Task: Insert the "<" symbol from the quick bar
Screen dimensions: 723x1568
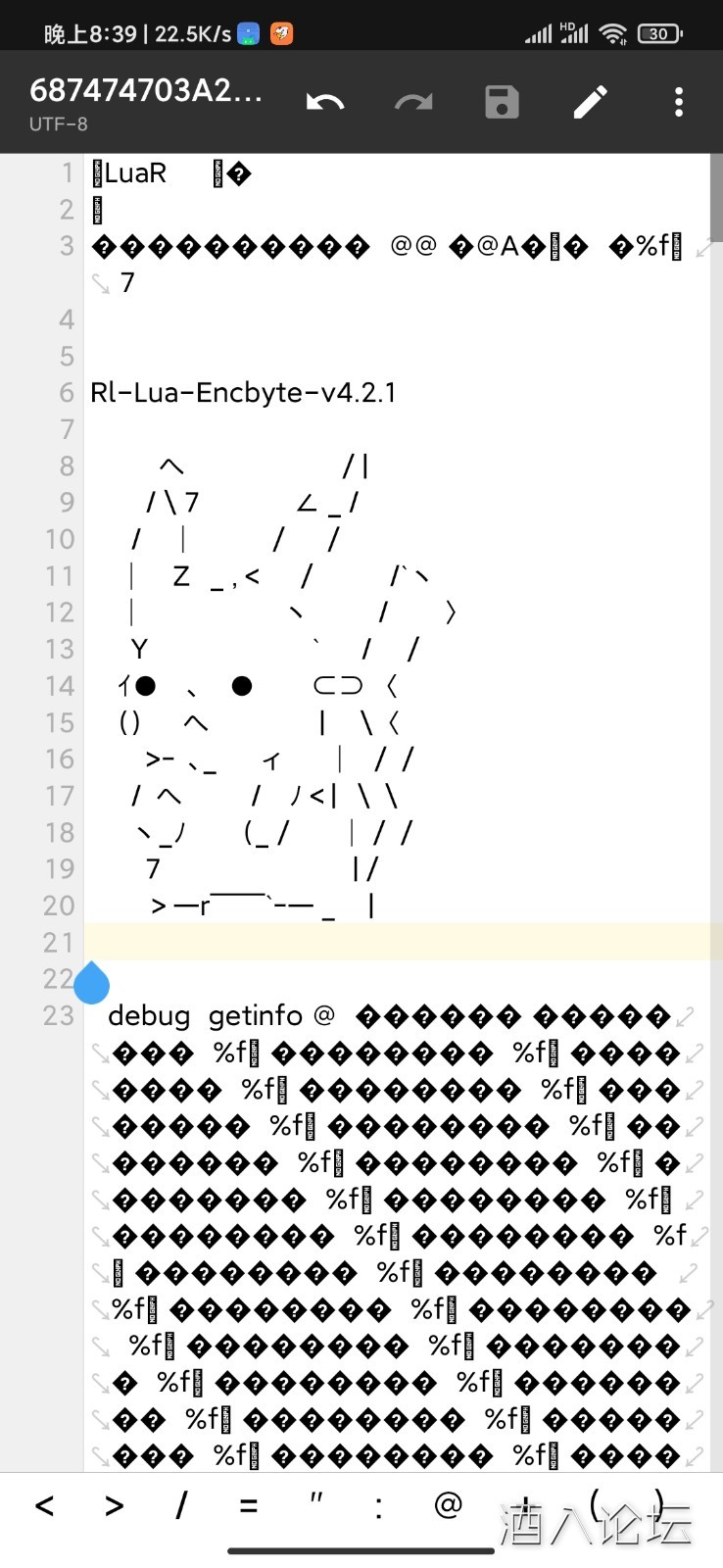Action: click(x=43, y=1505)
